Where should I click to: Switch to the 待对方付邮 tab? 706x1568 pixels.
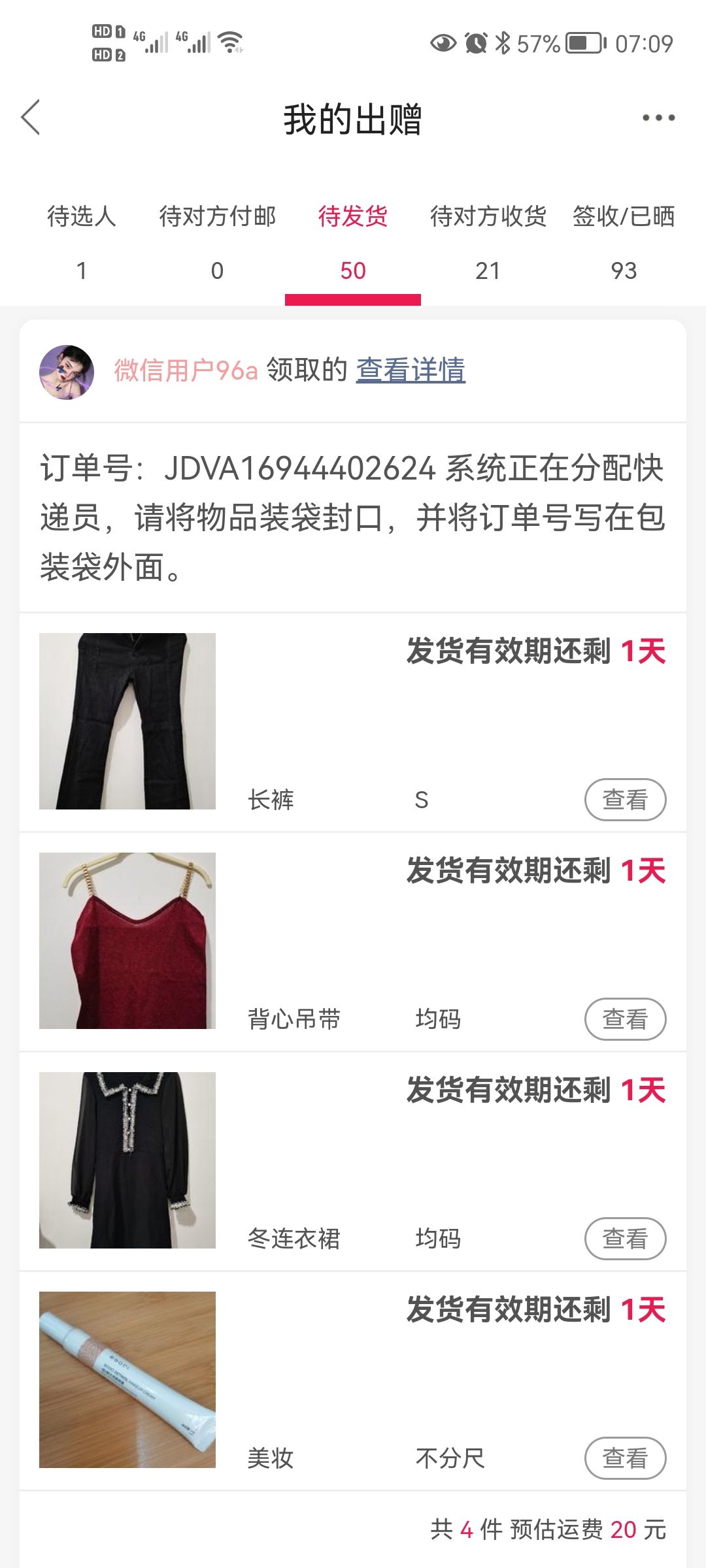tap(217, 243)
